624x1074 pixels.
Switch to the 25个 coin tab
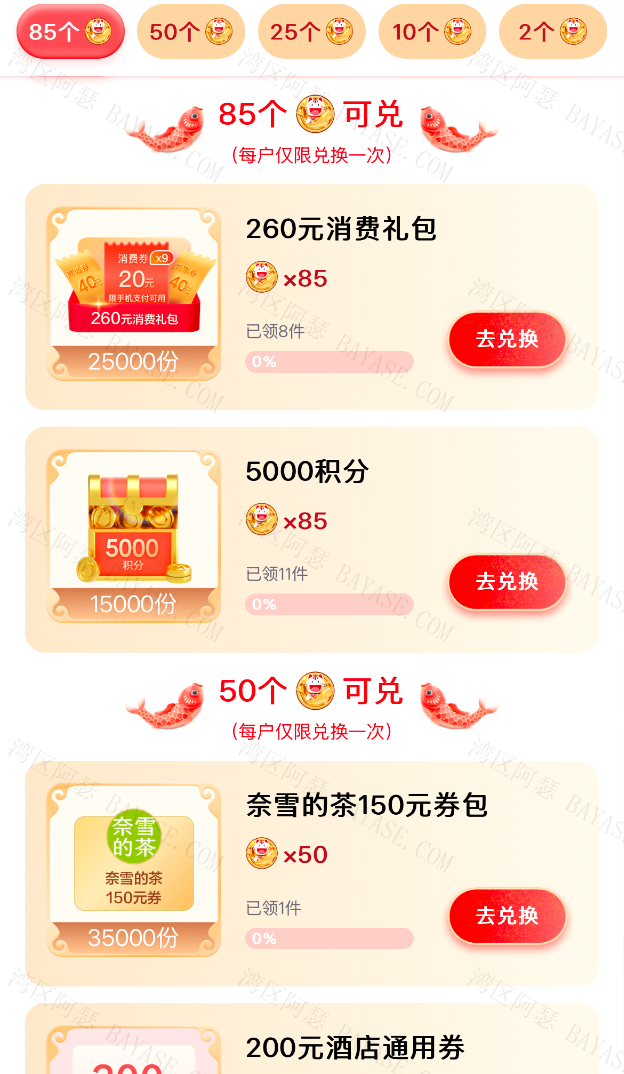point(312,31)
